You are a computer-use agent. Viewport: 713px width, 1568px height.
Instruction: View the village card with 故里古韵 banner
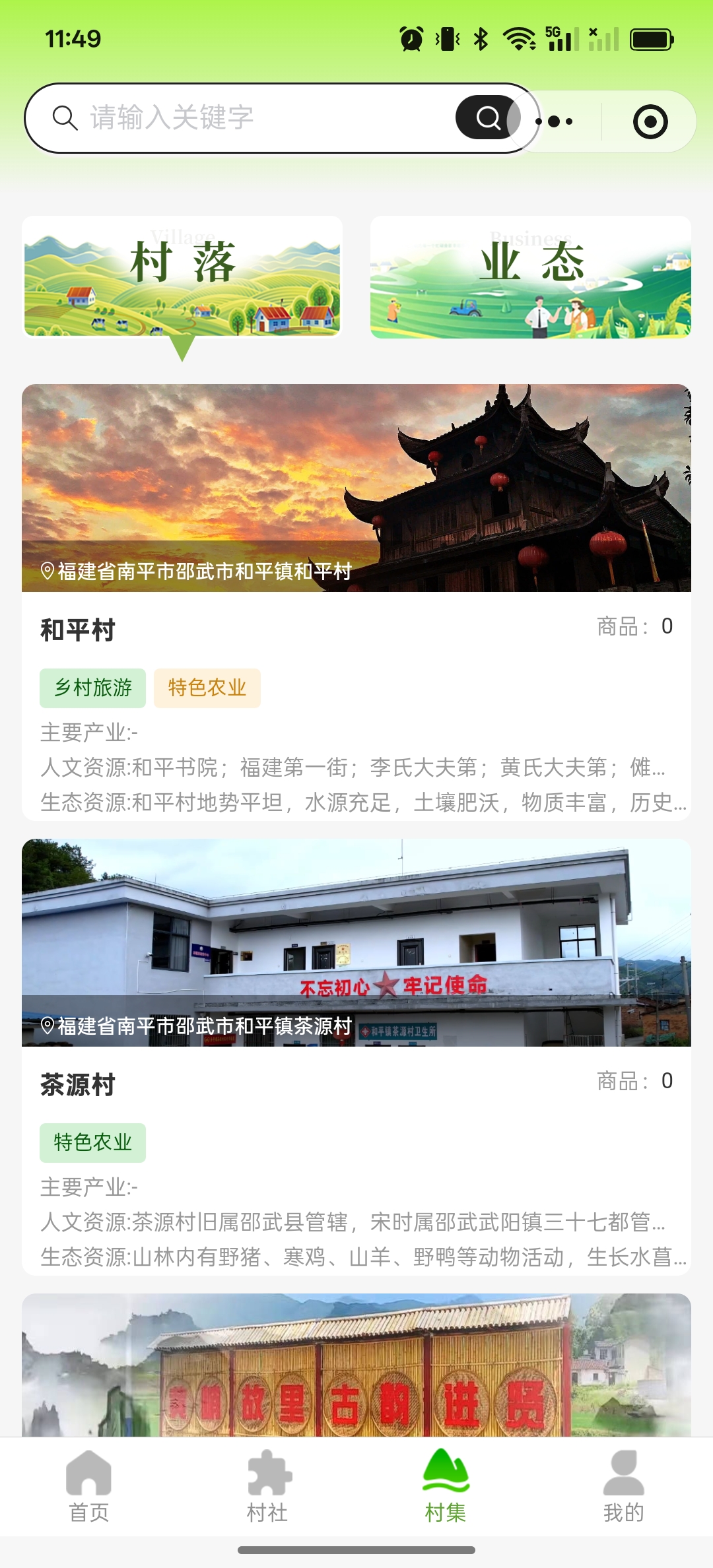pyautogui.click(x=356, y=1365)
